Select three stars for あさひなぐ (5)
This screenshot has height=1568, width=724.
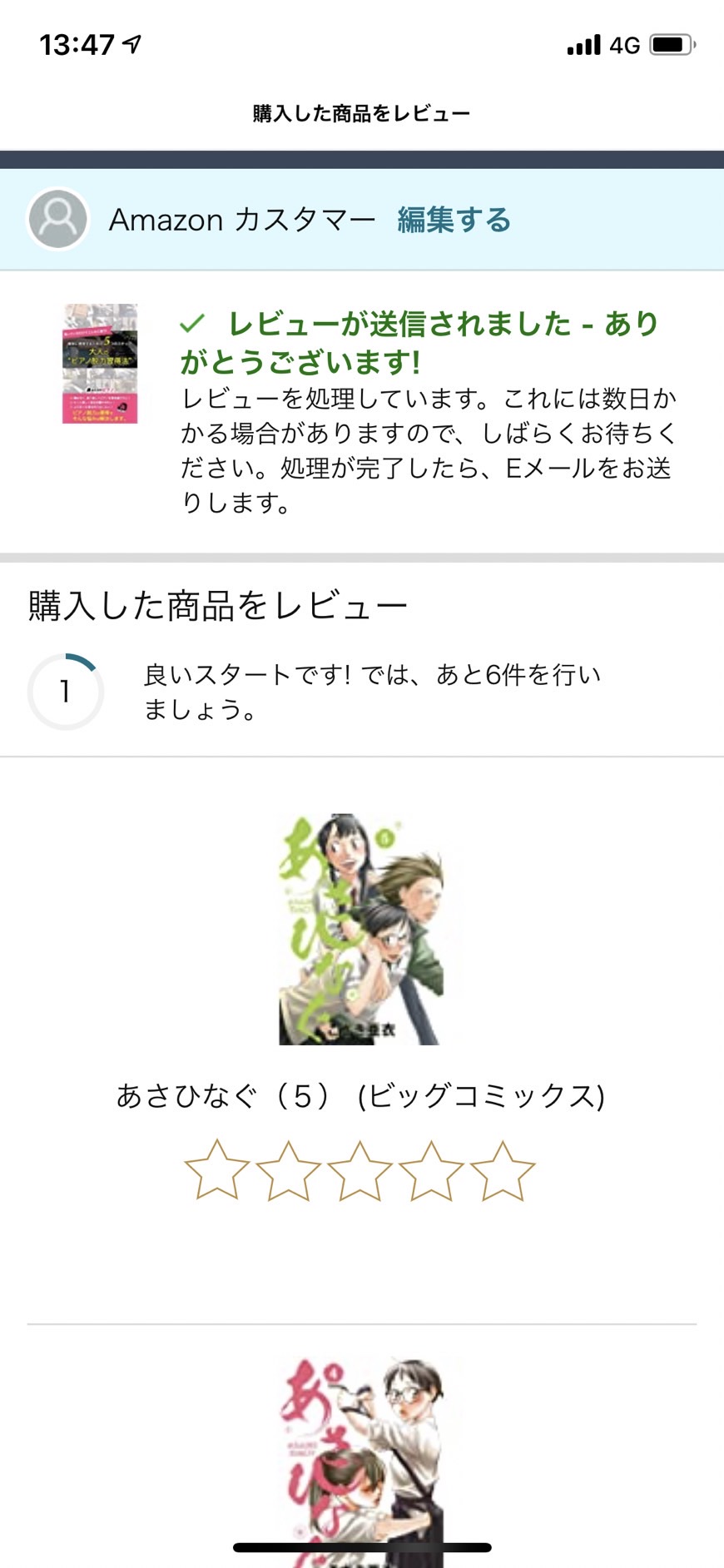360,1170
